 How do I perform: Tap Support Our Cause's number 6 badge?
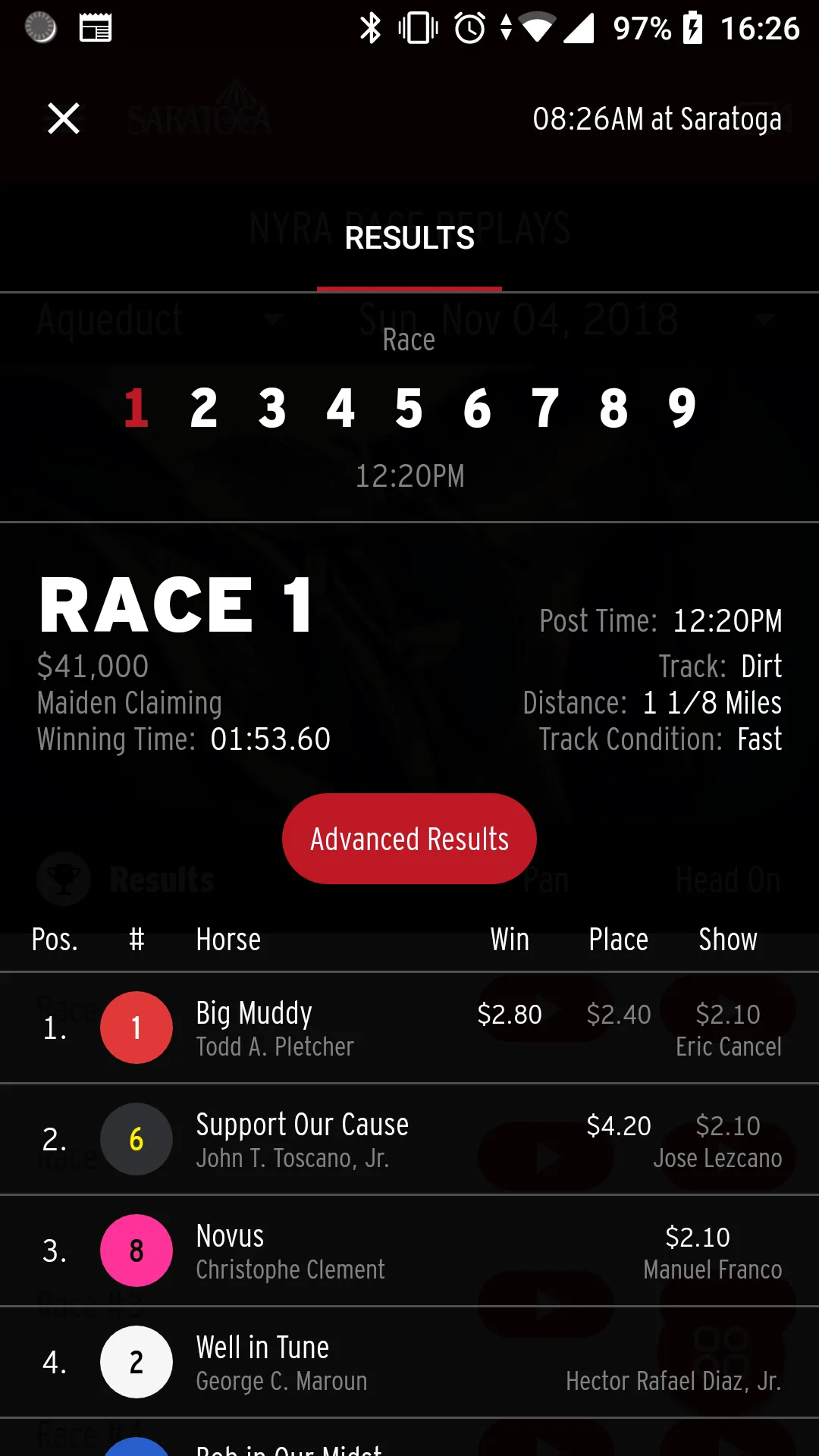(136, 1138)
